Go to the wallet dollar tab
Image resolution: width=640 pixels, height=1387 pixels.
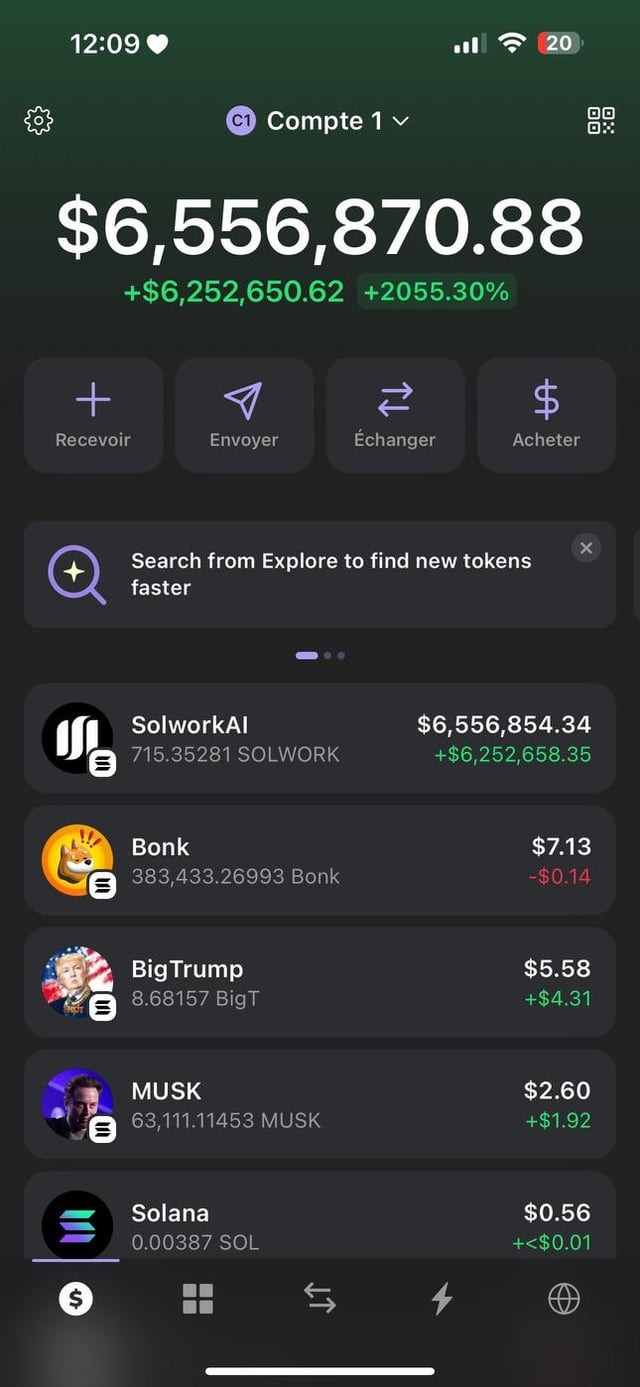pos(76,1299)
